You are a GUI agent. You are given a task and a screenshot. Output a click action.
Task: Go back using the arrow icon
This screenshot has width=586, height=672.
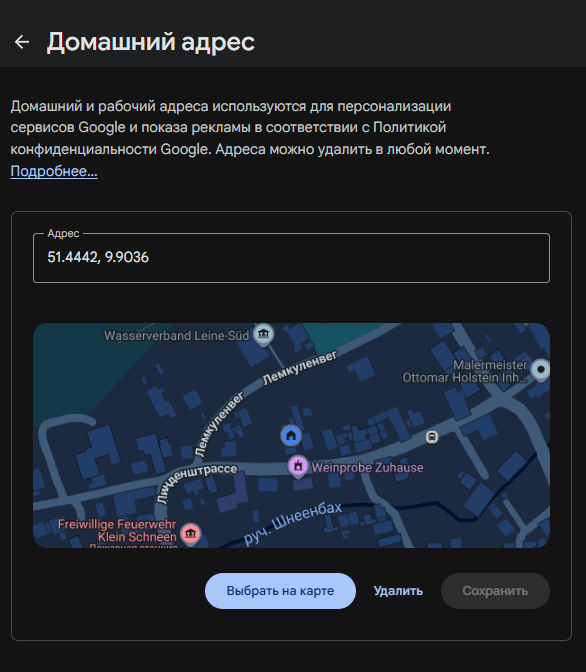(x=22, y=42)
